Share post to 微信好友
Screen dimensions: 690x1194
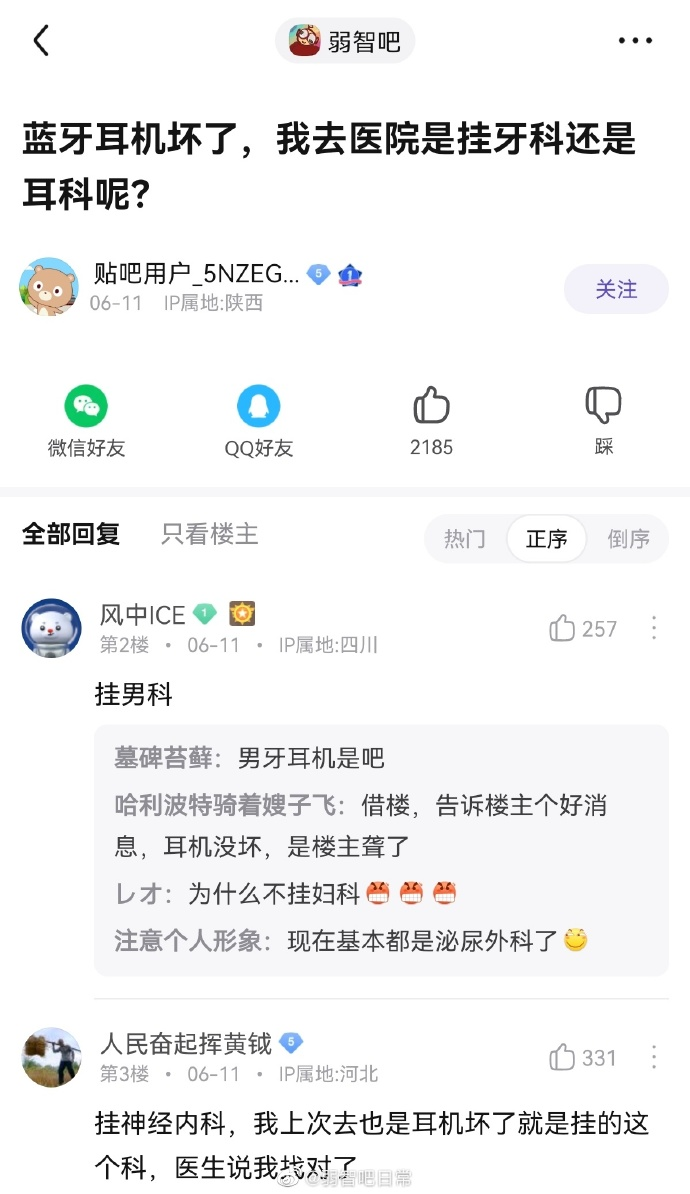click(x=86, y=421)
